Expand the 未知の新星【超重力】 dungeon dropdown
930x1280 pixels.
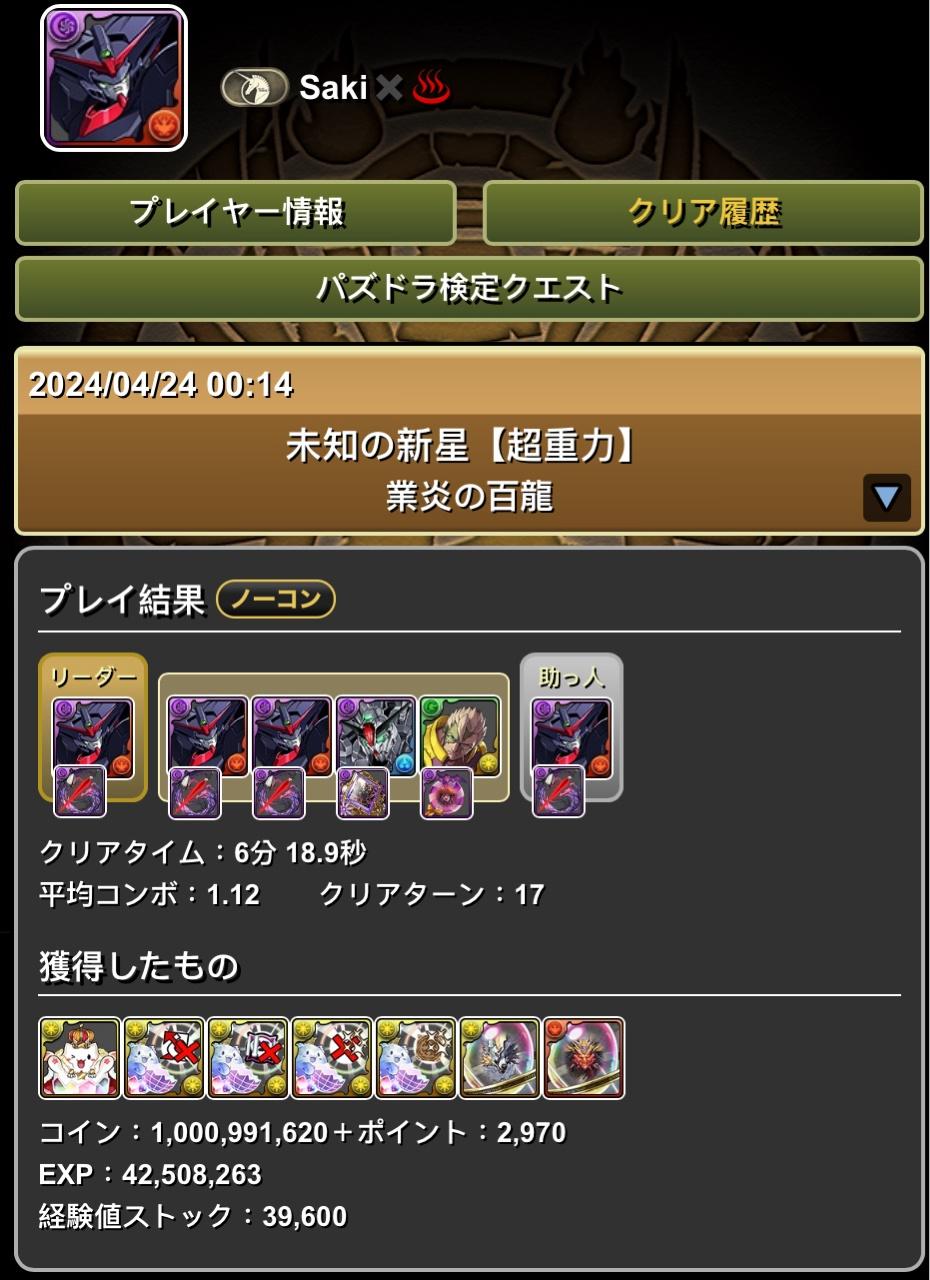coord(886,497)
